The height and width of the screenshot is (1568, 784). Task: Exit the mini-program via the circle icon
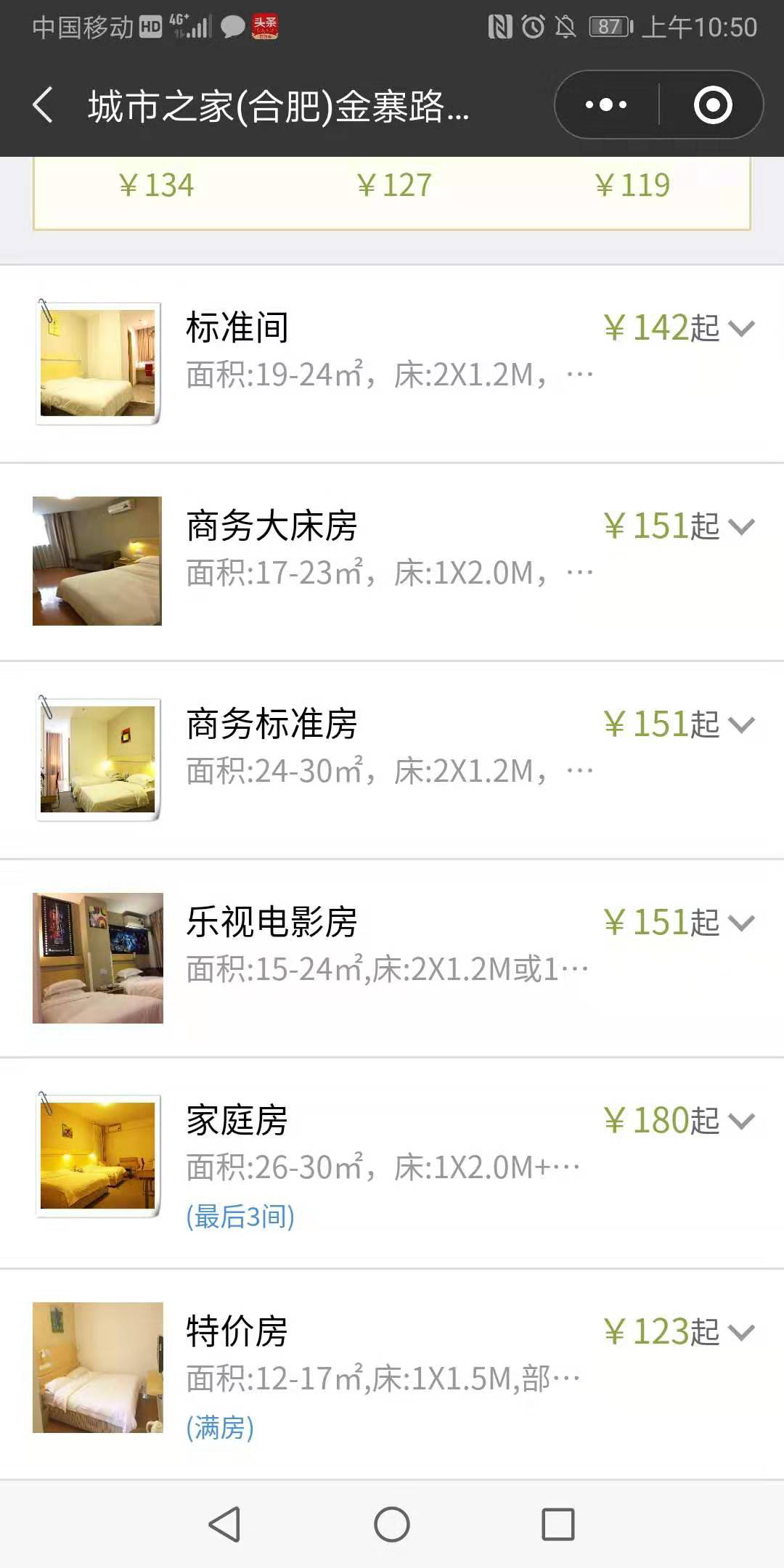point(712,104)
